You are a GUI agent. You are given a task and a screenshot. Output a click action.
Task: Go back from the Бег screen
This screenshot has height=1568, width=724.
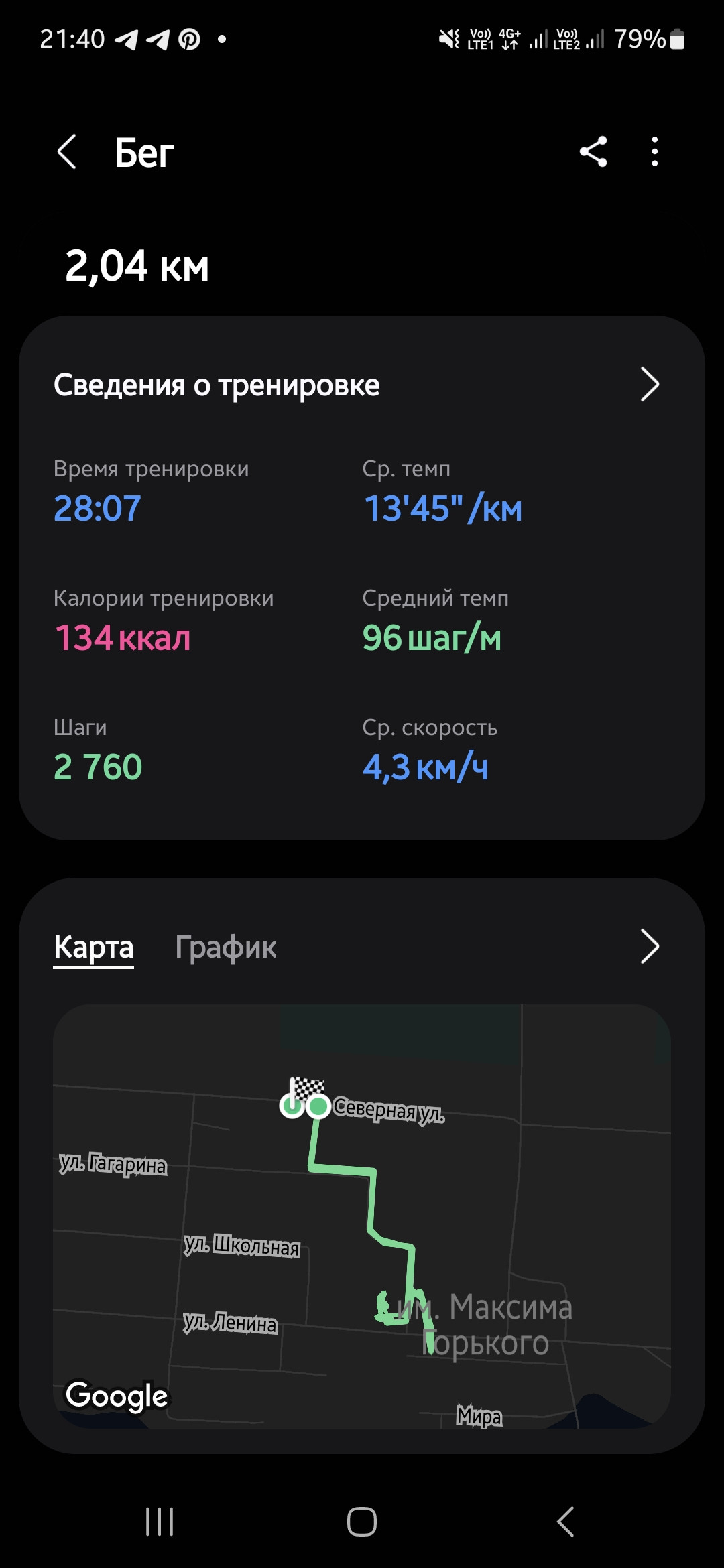coord(67,152)
